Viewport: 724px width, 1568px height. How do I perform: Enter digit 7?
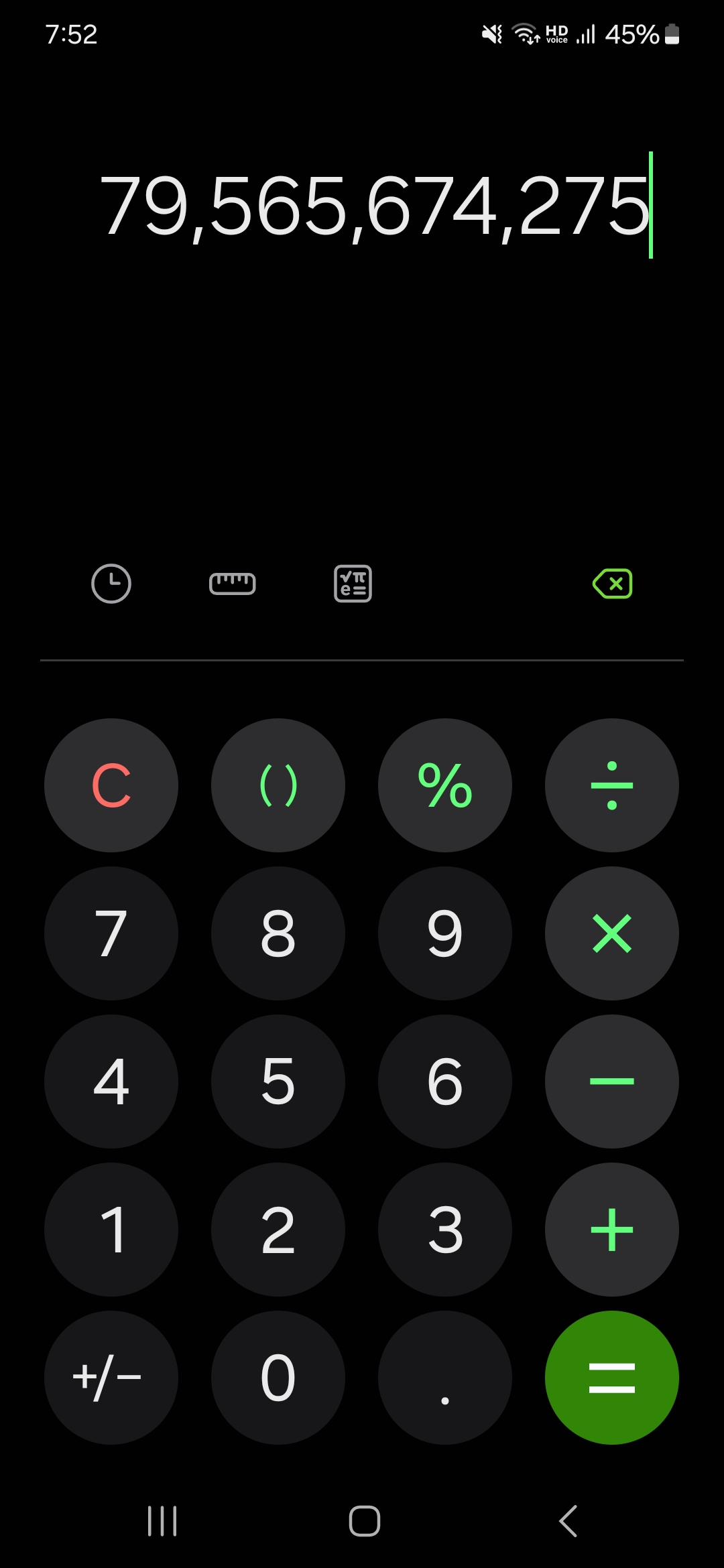tap(111, 933)
